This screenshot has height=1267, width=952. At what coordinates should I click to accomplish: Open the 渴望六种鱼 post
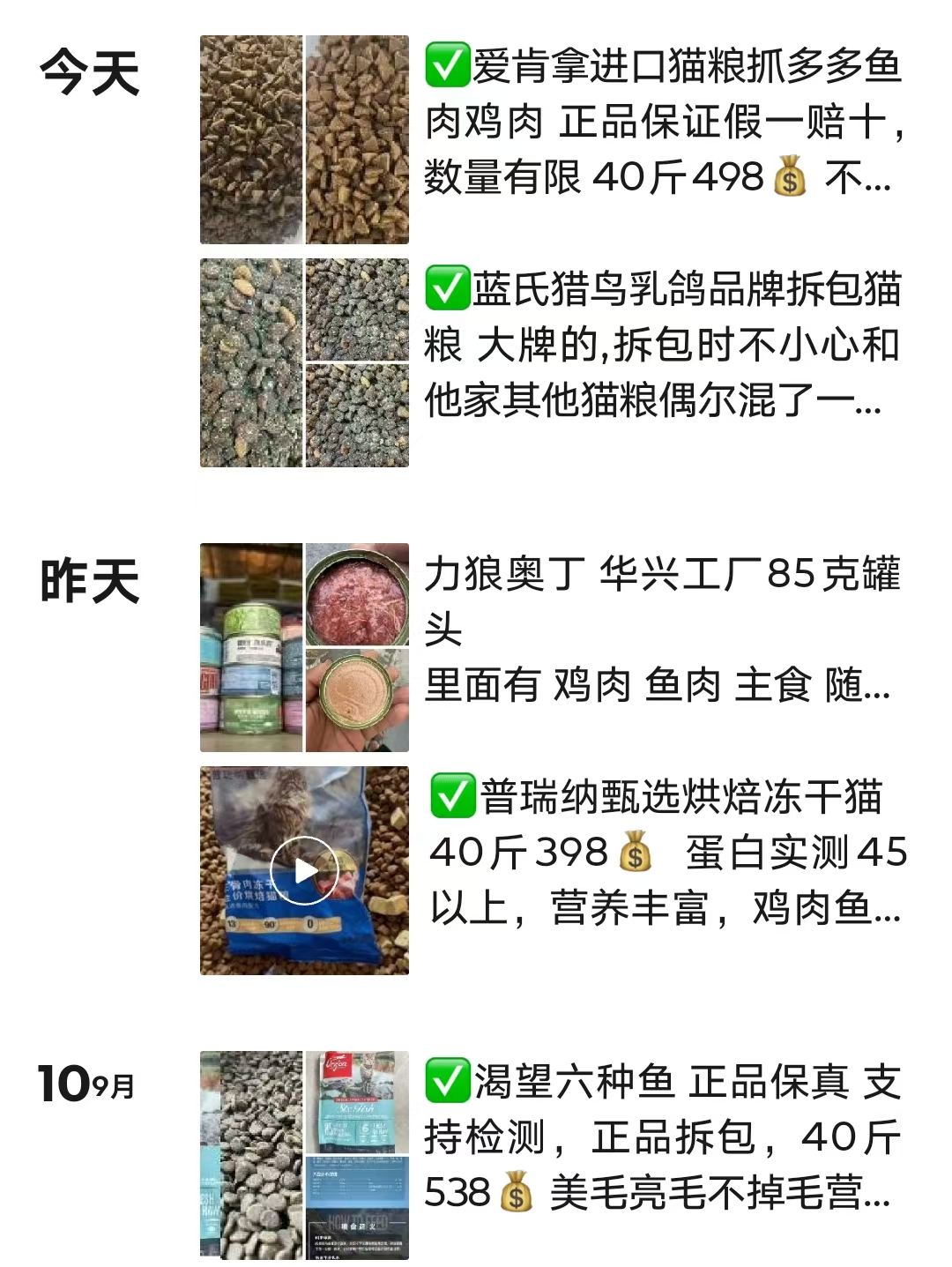click(661, 1137)
